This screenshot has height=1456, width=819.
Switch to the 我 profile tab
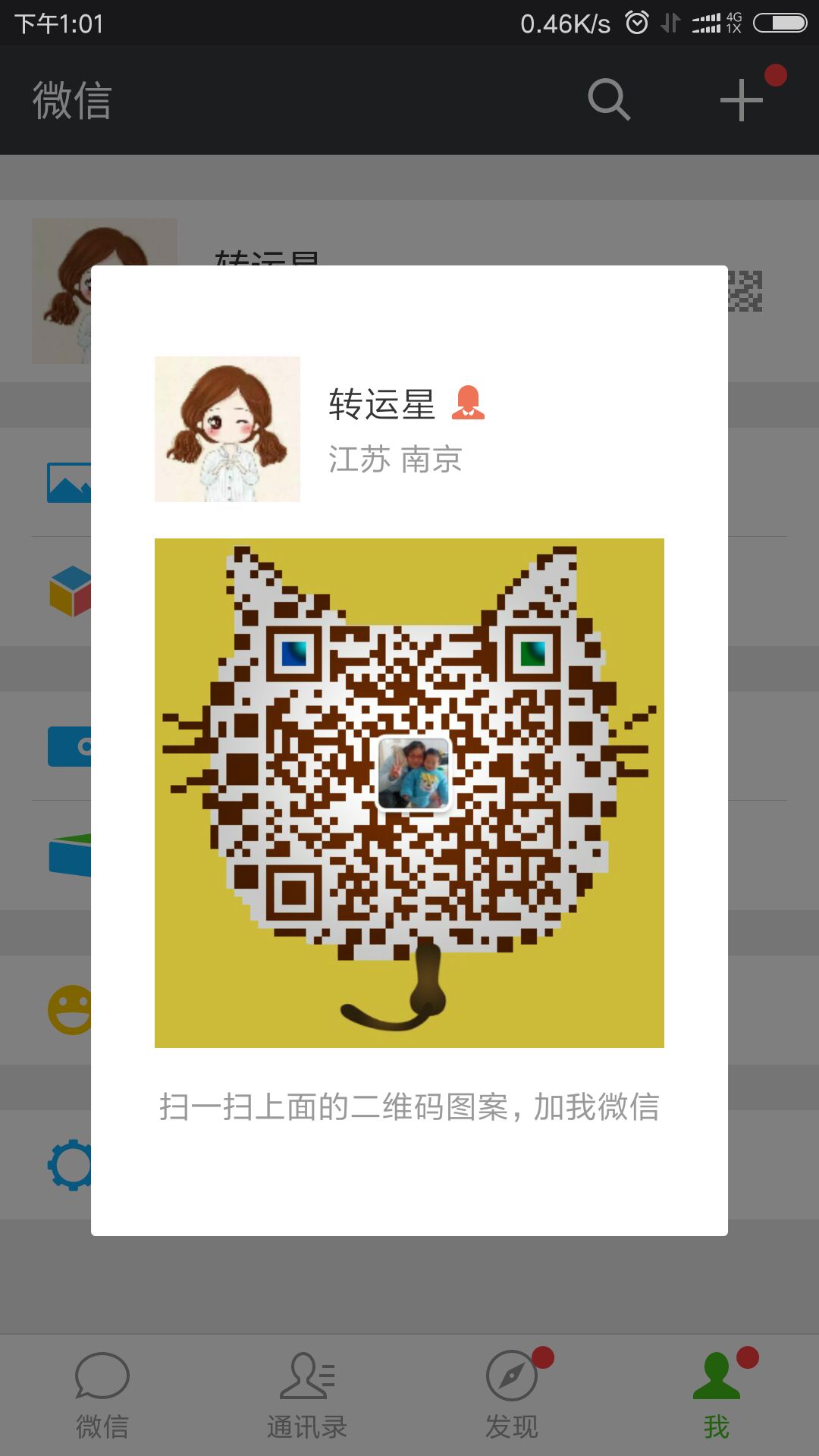tap(717, 1395)
